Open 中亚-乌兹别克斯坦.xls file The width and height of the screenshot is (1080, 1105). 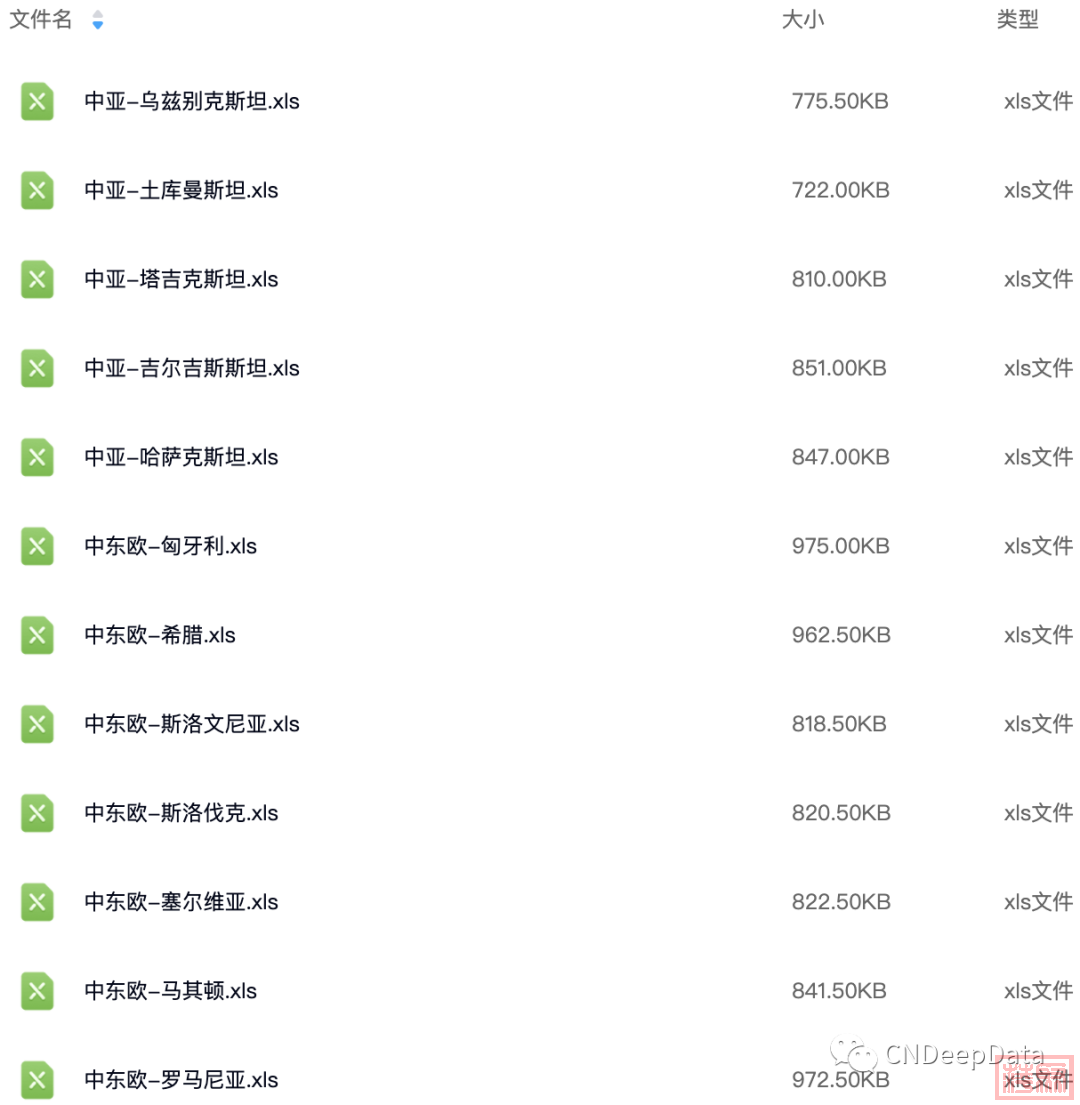[192, 101]
